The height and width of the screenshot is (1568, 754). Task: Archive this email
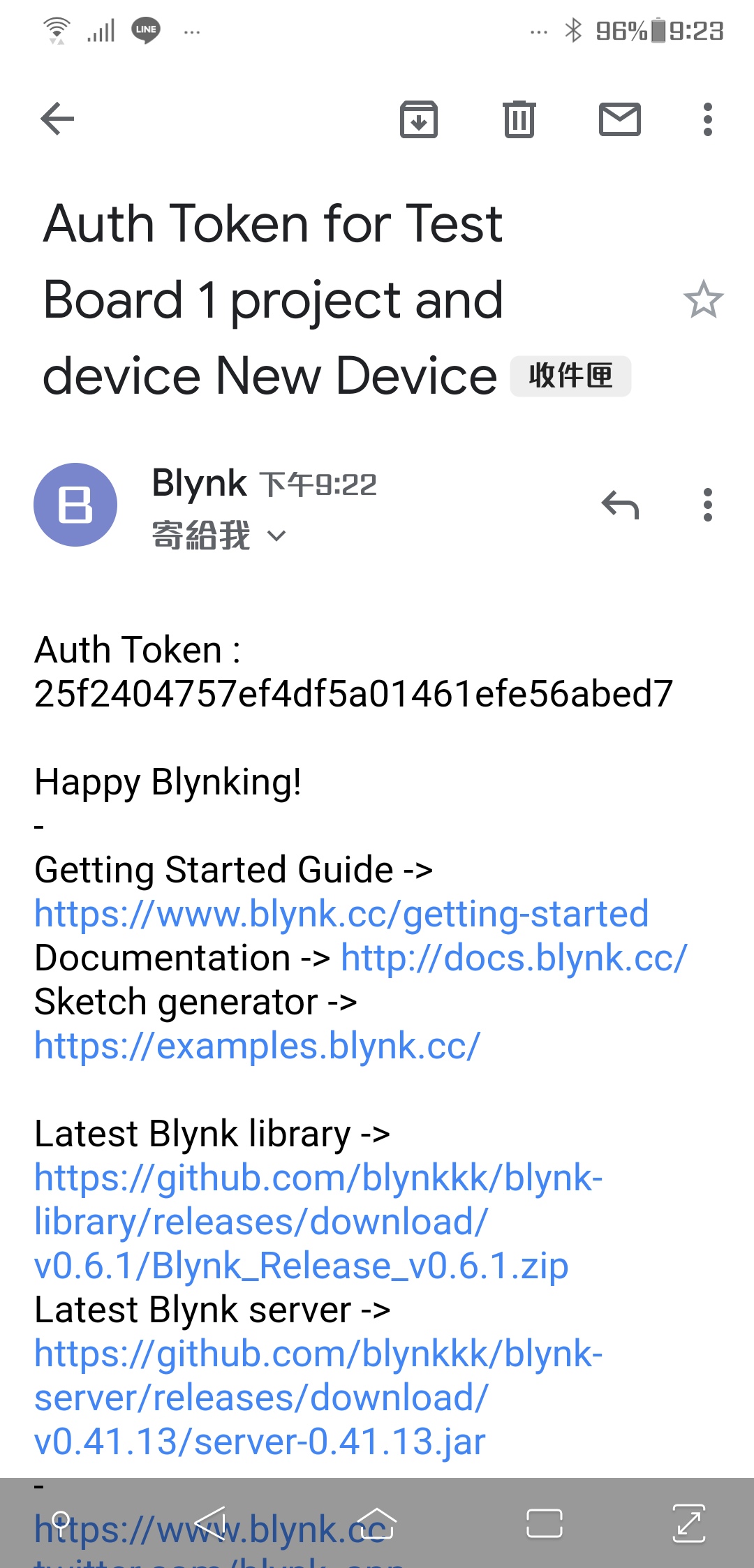[x=419, y=119]
